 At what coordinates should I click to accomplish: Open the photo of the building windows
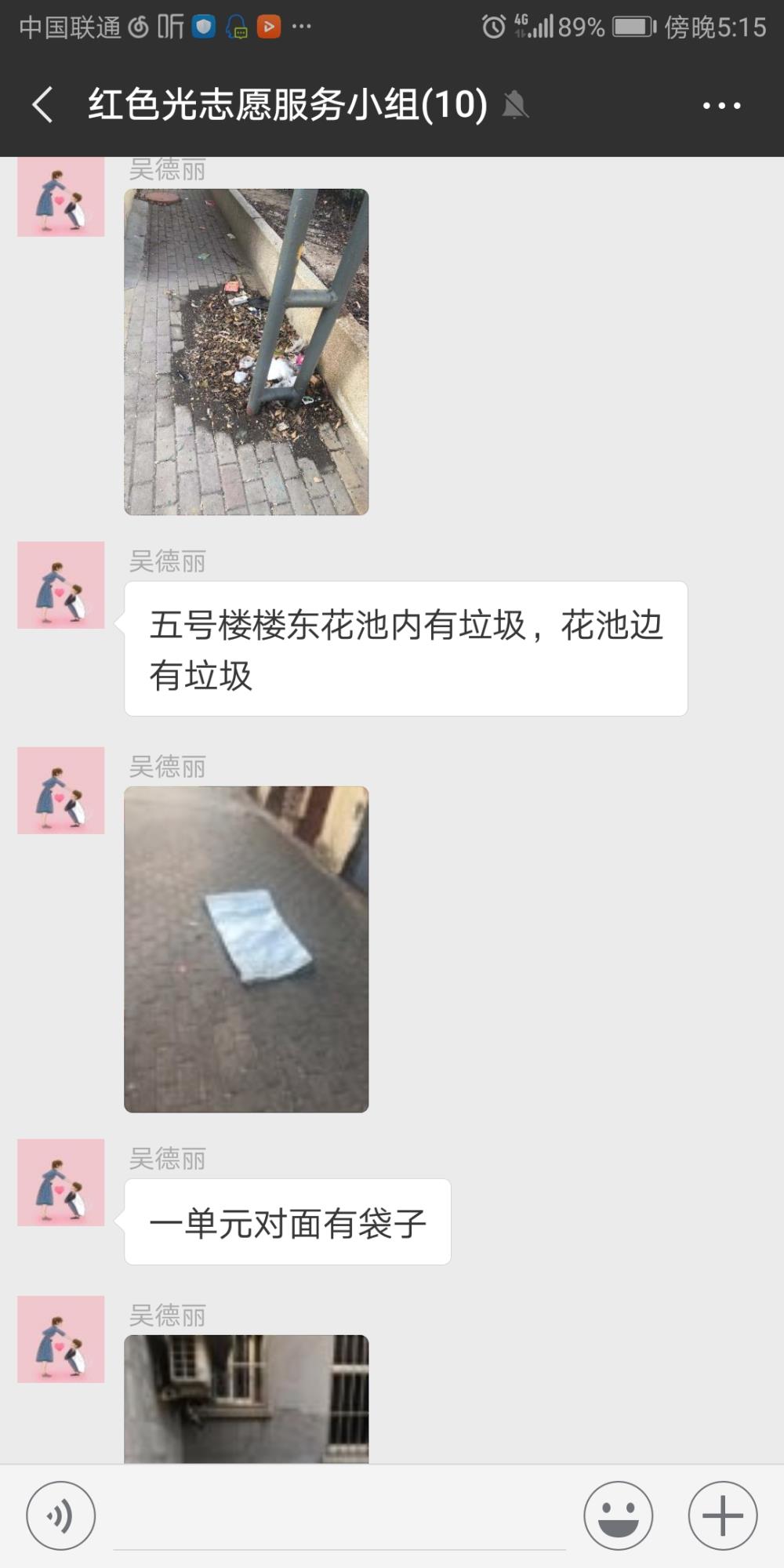[246, 1399]
